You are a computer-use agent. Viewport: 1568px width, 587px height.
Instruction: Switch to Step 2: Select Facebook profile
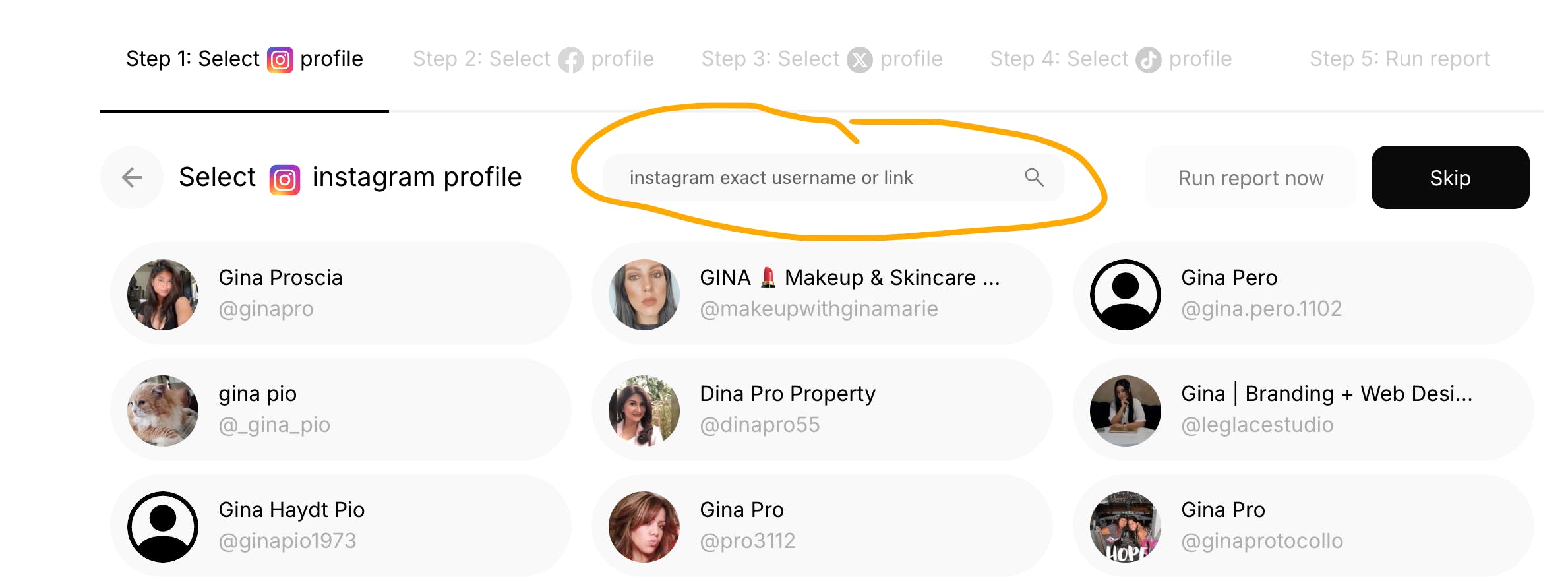click(533, 59)
